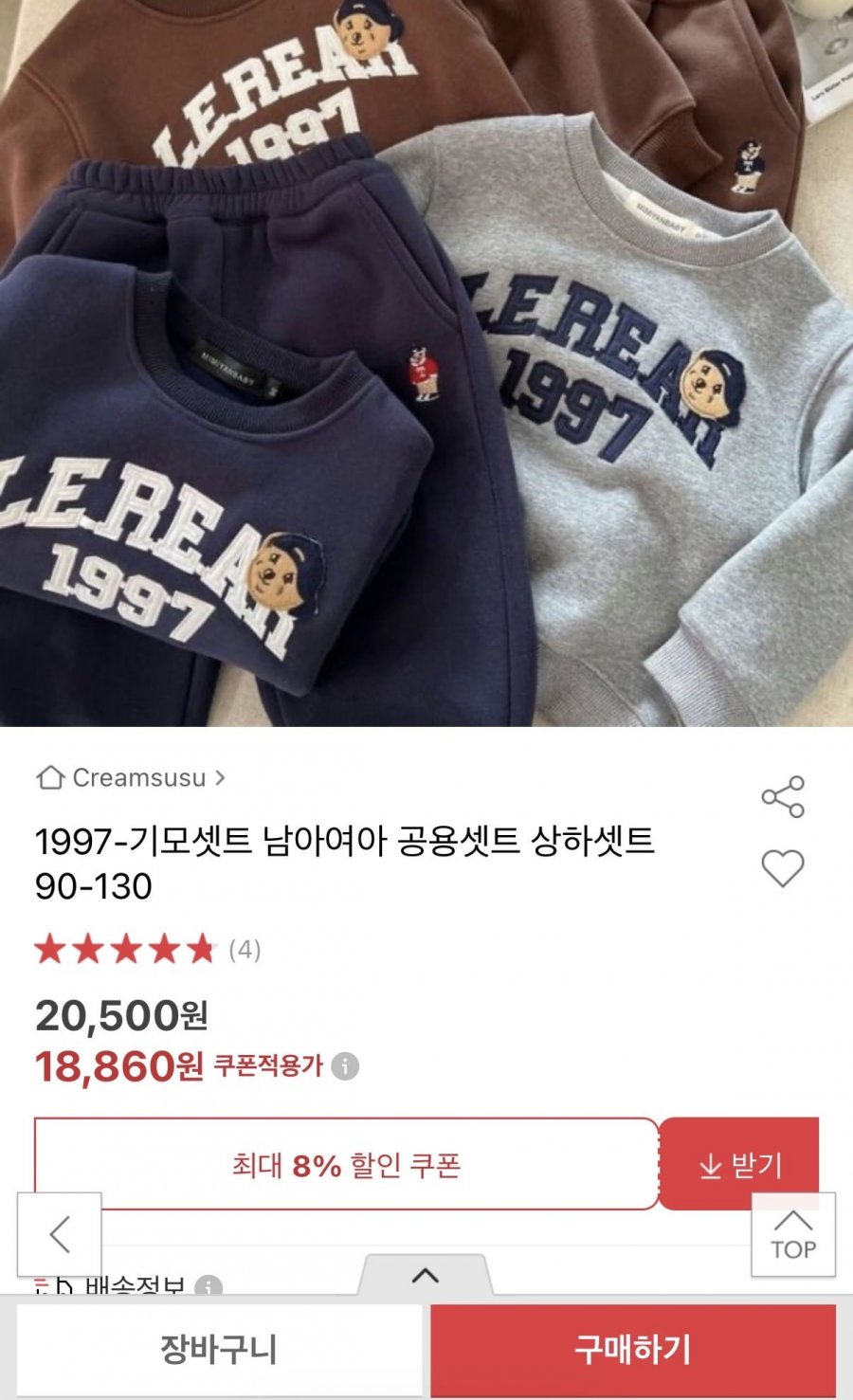Expand the purchase options panel
This screenshot has height=1400, width=853.
pyautogui.click(x=426, y=1276)
